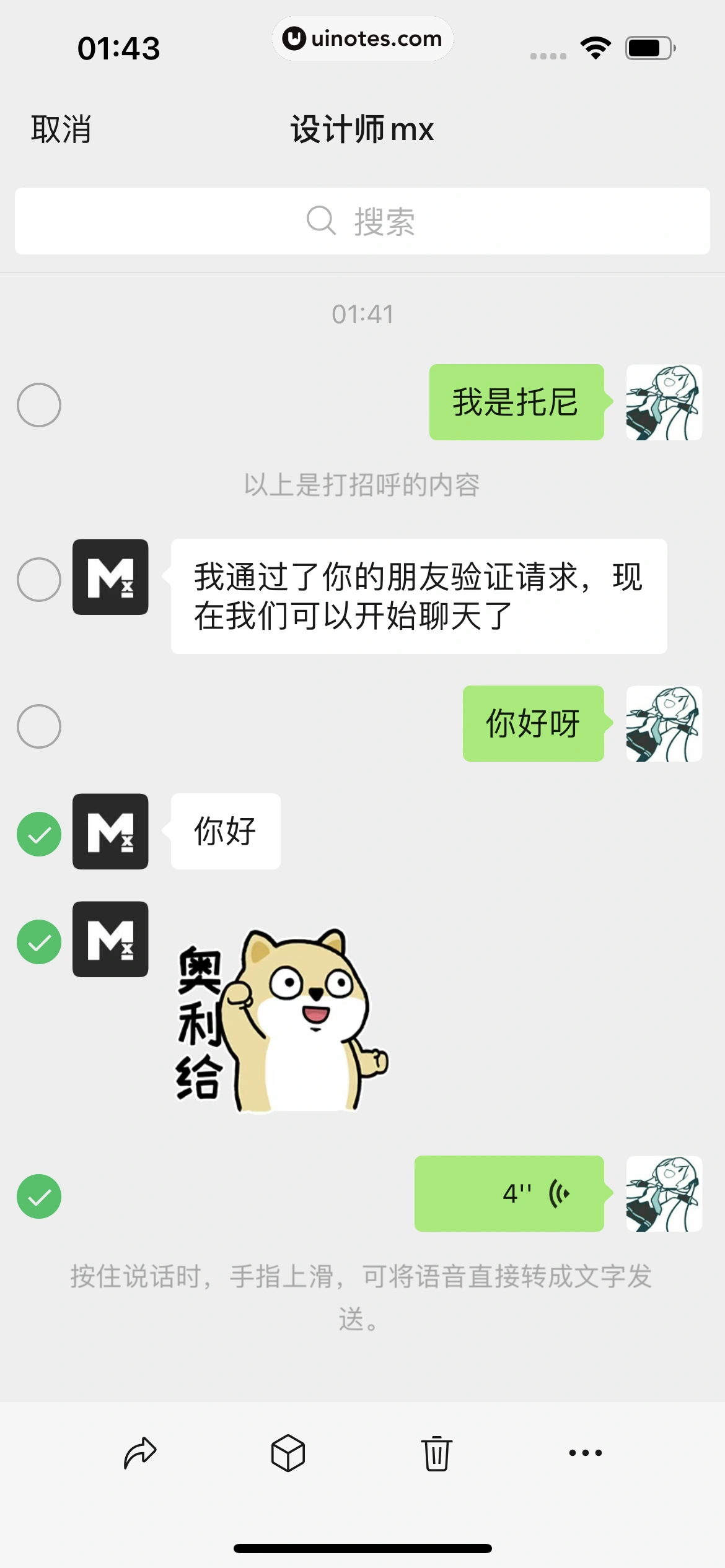This screenshot has height=1568, width=725.
Task: Check the 我通过了你的朋友验证请求 message circle
Action: click(x=39, y=580)
